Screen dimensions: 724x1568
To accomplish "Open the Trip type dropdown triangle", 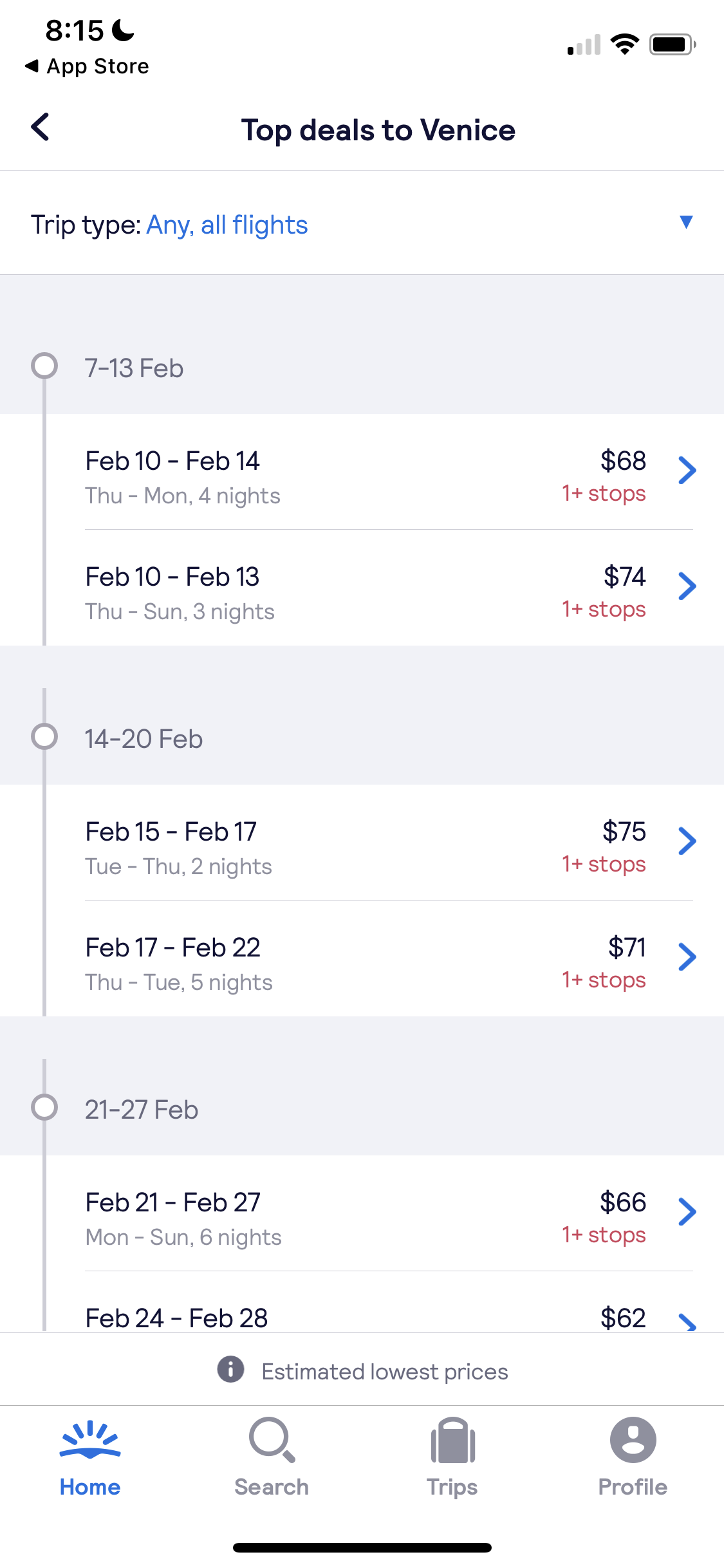I will (x=687, y=223).
